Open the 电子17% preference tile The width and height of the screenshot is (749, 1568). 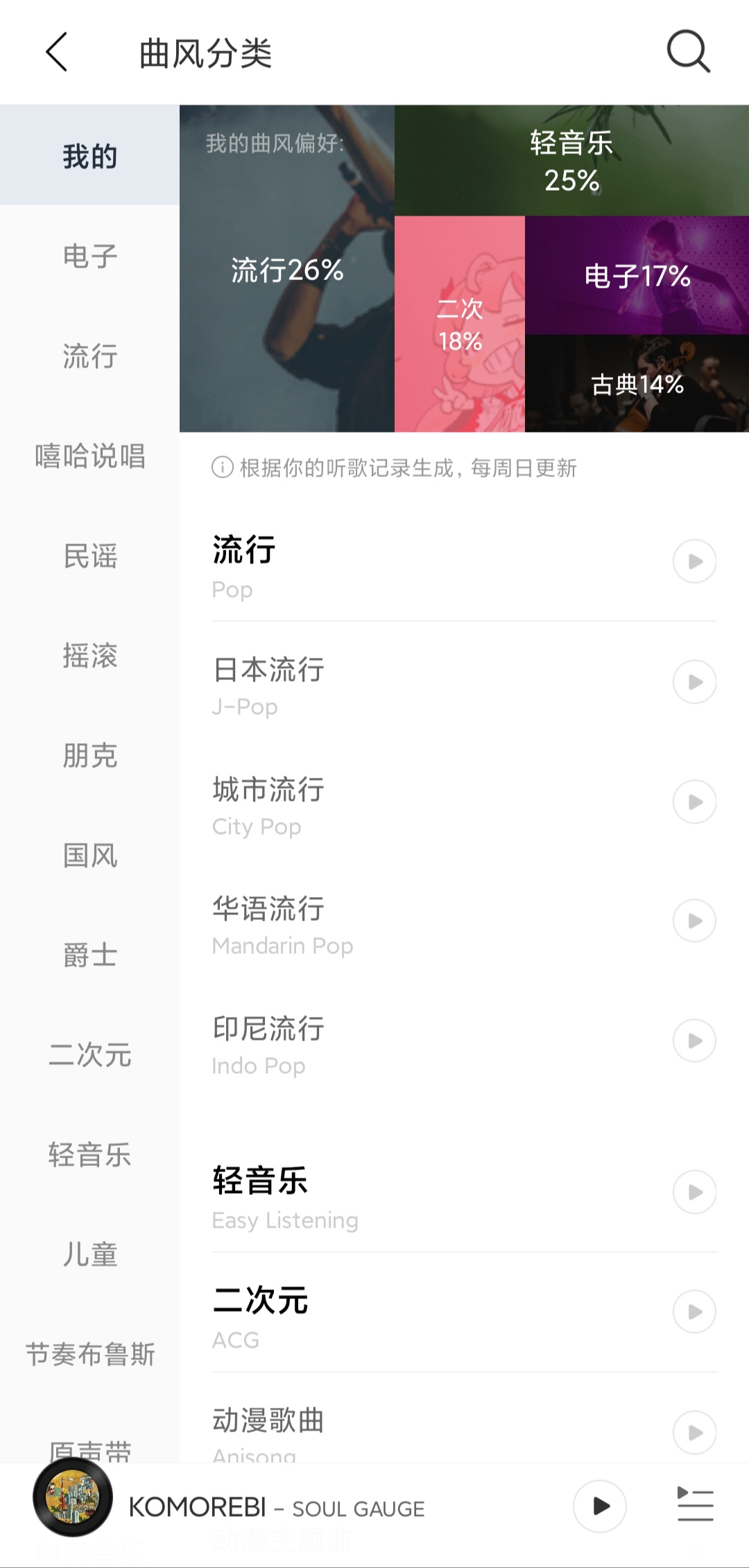tap(637, 276)
